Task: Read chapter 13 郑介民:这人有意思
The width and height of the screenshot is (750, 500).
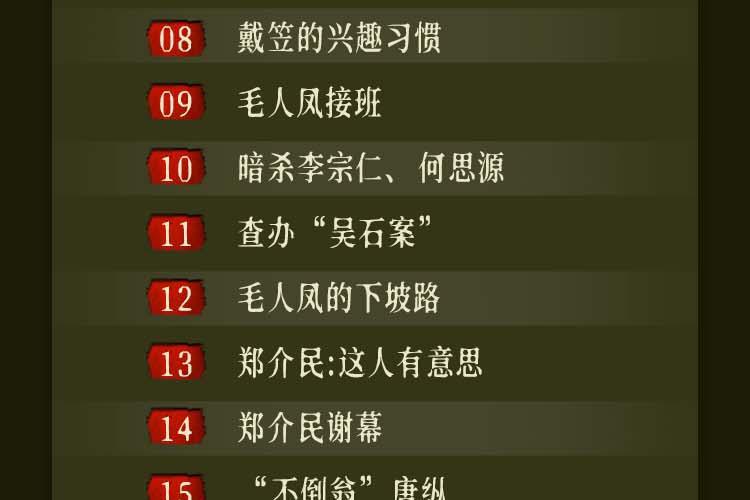Action: pos(360,363)
